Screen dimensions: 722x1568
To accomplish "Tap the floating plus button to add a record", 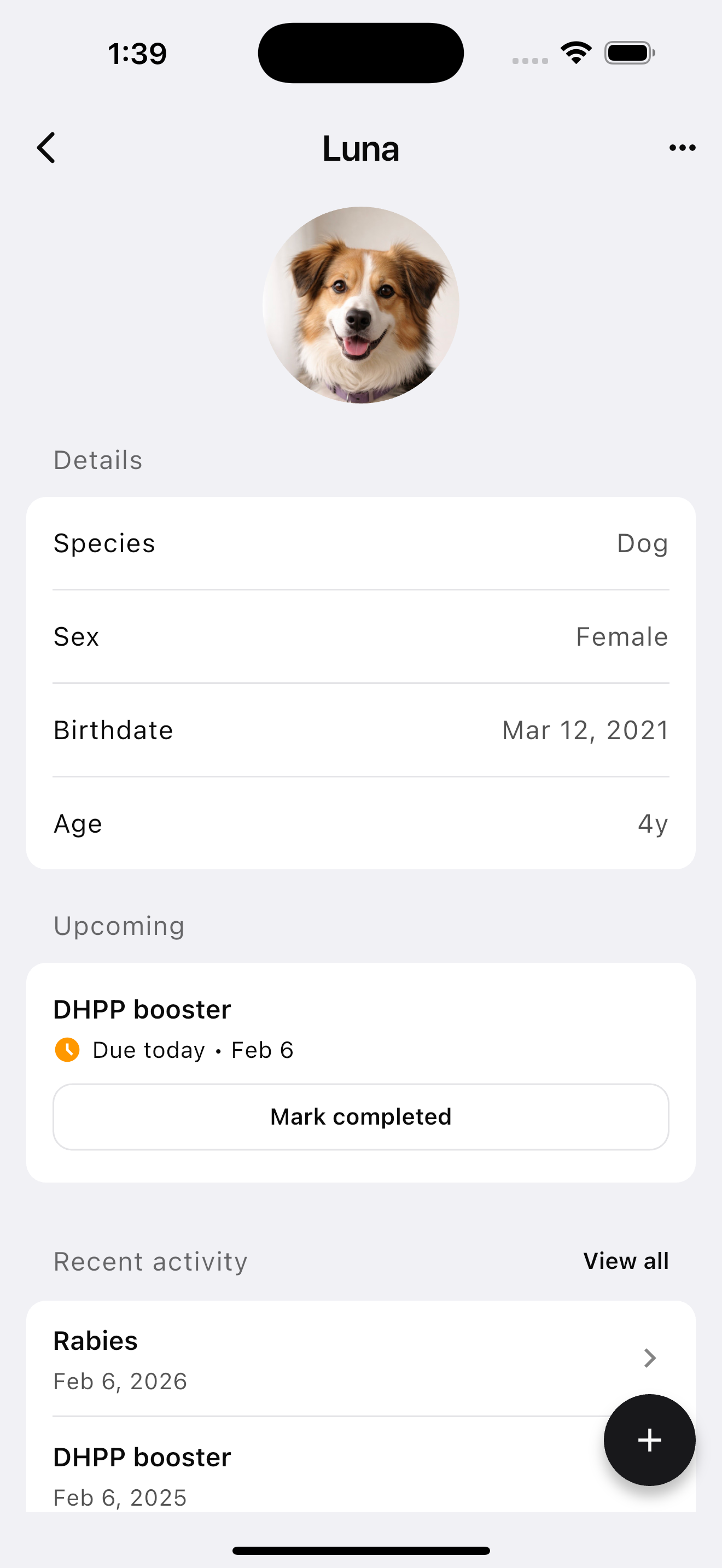I will [x=649, y=1440].
